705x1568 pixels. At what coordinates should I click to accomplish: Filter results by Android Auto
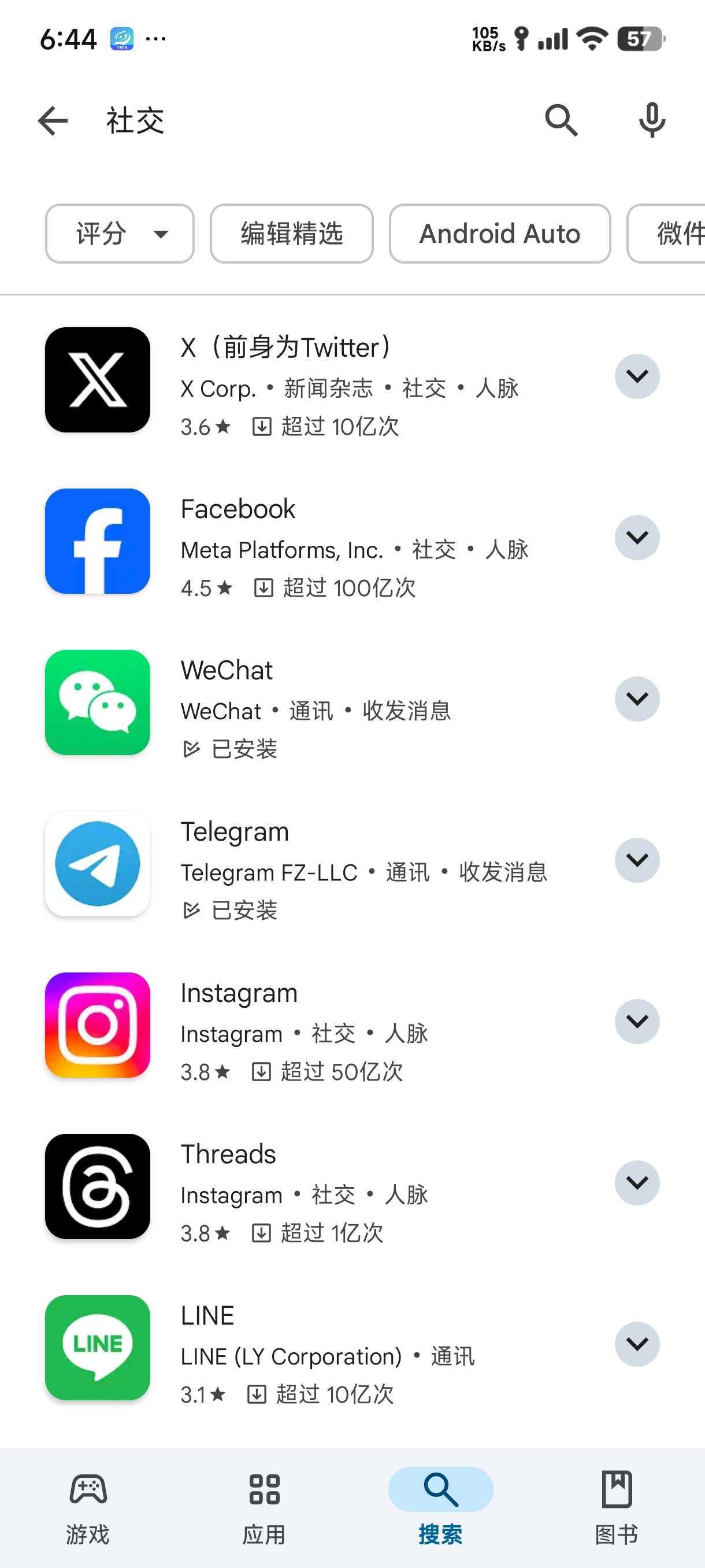tap(499, 234)
